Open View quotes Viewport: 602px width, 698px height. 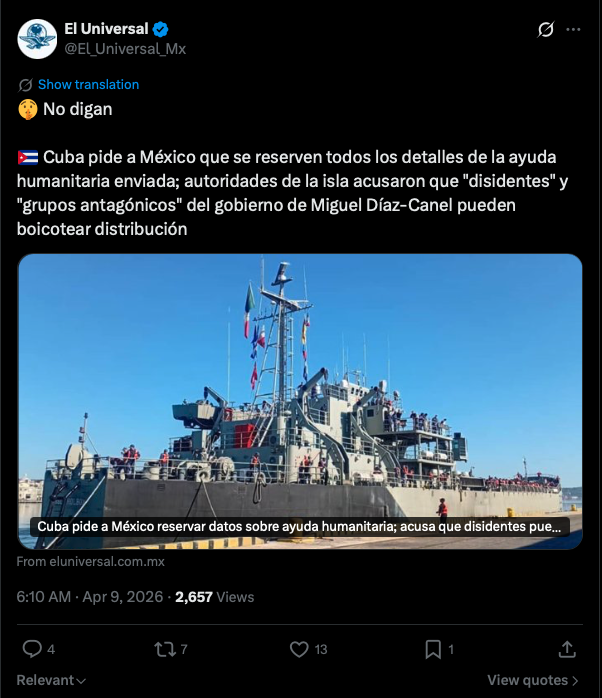coord(533,680)
